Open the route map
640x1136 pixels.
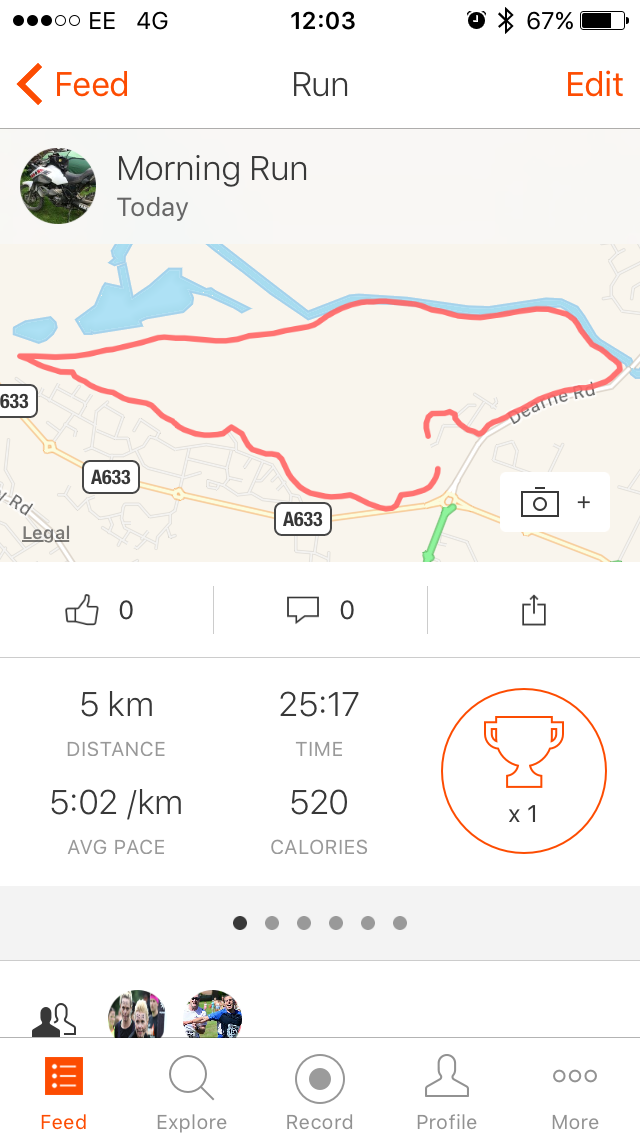click(x=300, y=400)
